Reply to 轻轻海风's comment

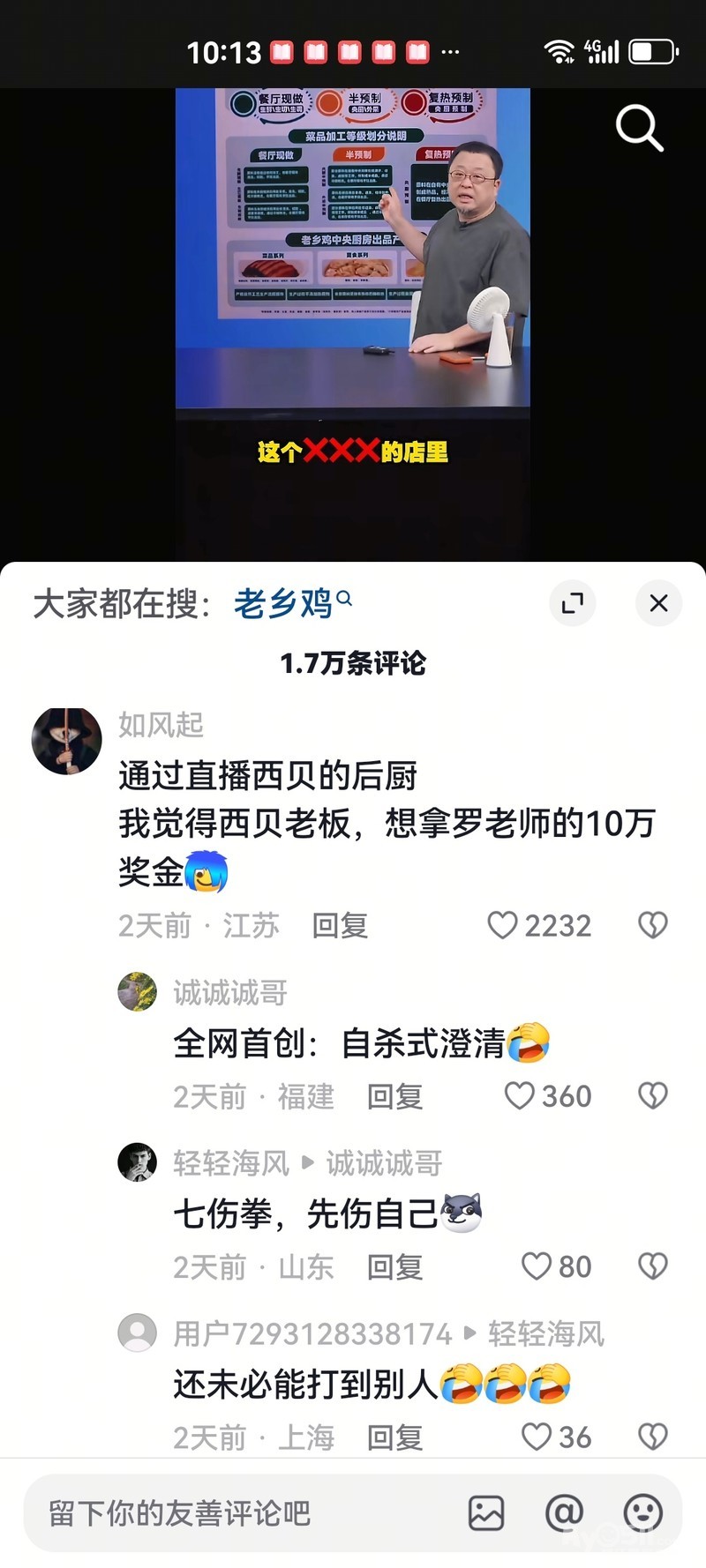tap(394, 1267)
